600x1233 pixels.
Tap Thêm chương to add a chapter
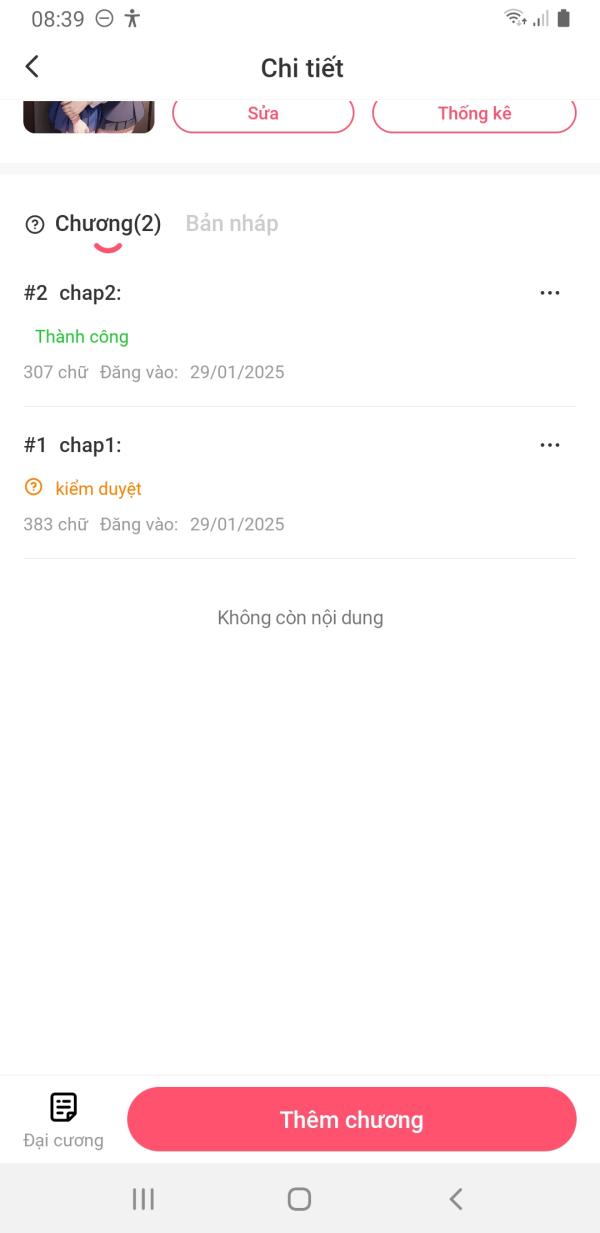(x=352, y=1120)
